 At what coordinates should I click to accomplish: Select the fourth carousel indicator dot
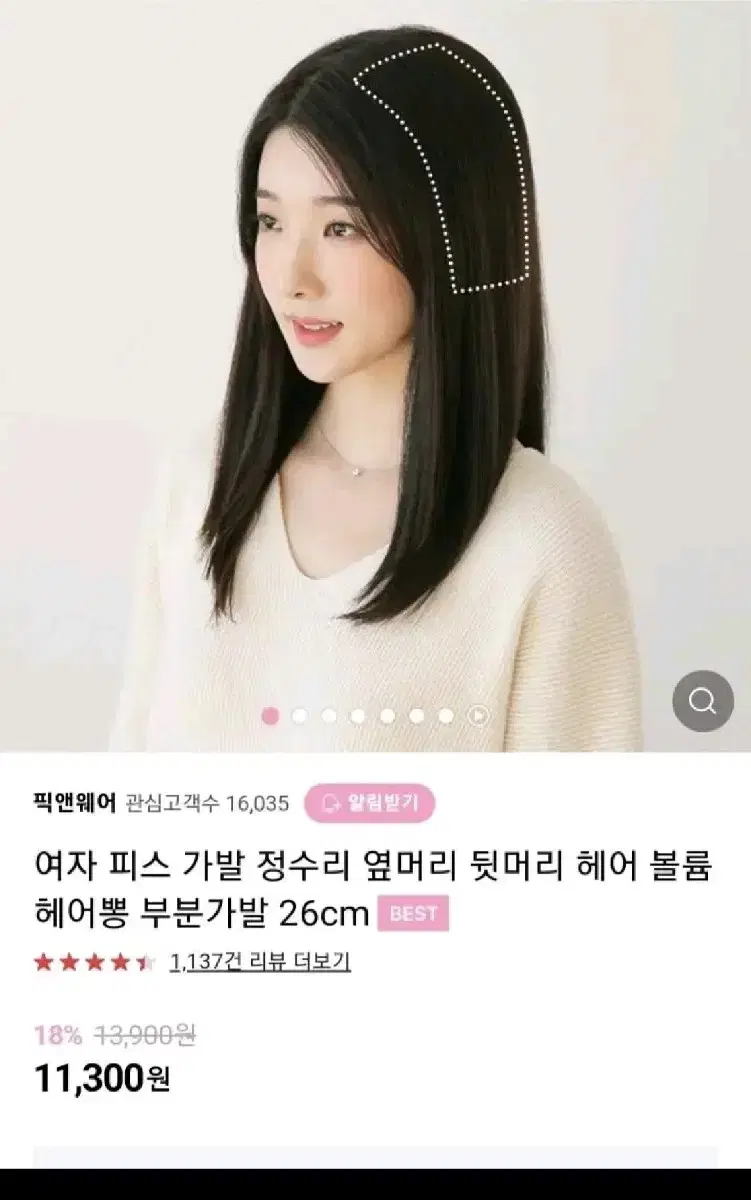357,714
